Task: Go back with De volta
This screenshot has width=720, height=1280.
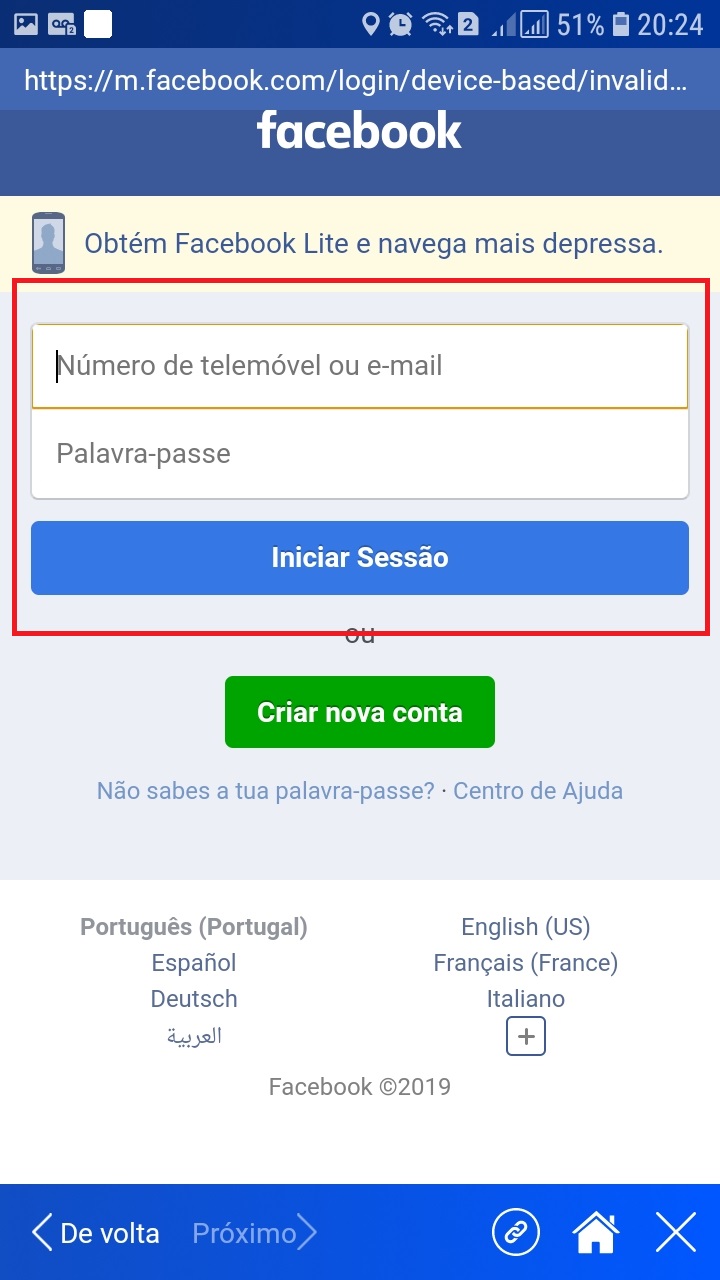Action: point(96,1233)
